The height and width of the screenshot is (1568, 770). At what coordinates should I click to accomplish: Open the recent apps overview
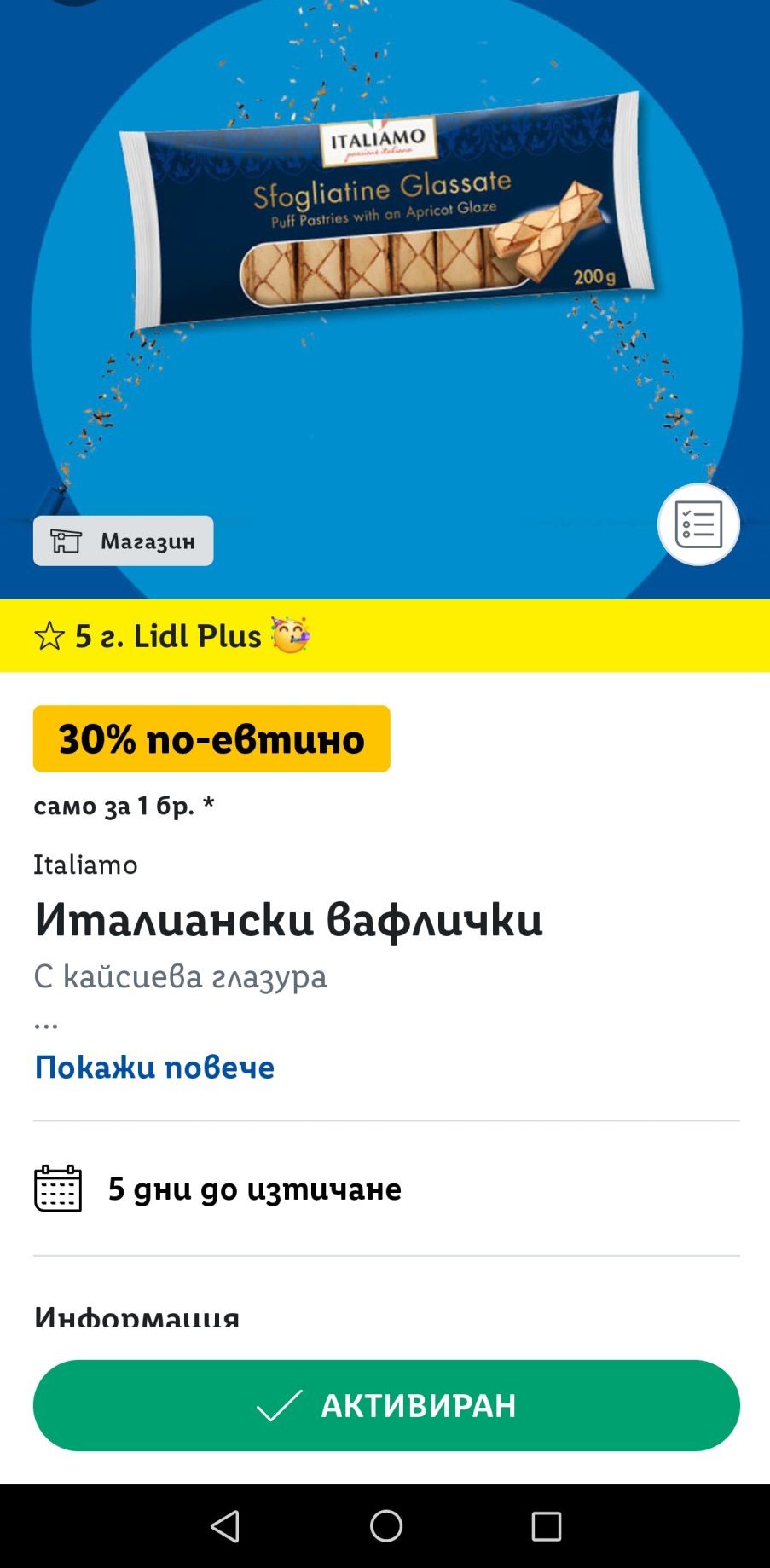(546, 1526)
